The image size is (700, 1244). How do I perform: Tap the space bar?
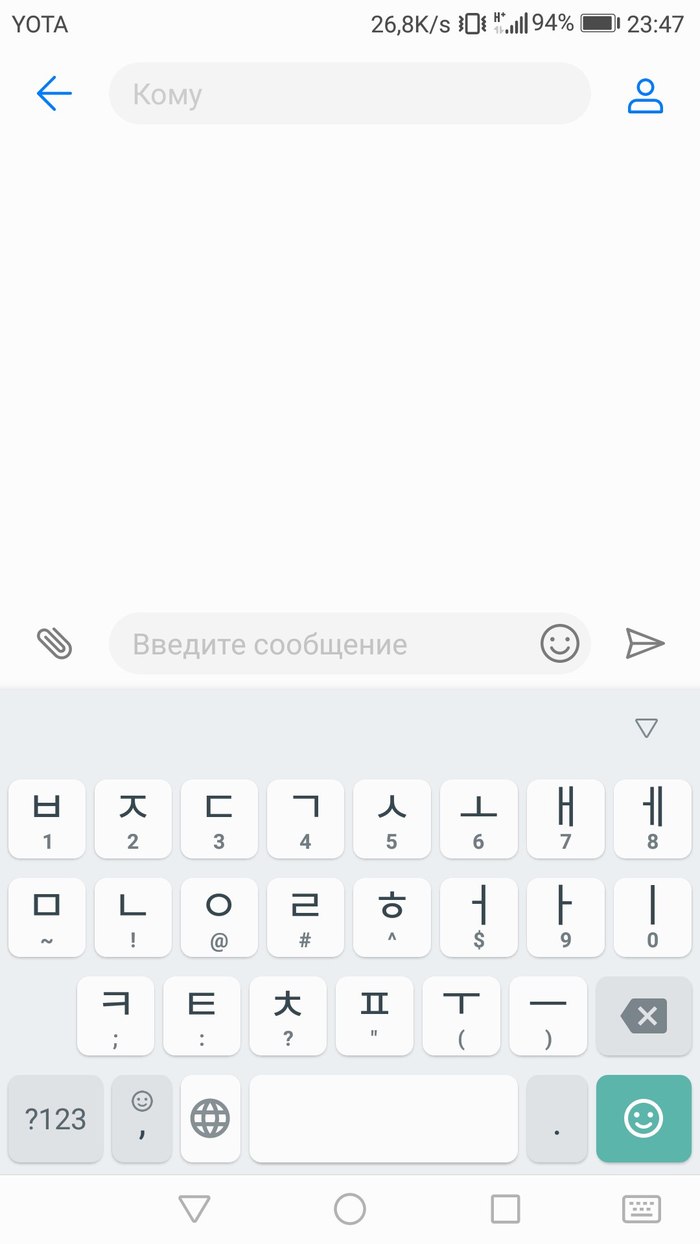tap(383, 1118)
